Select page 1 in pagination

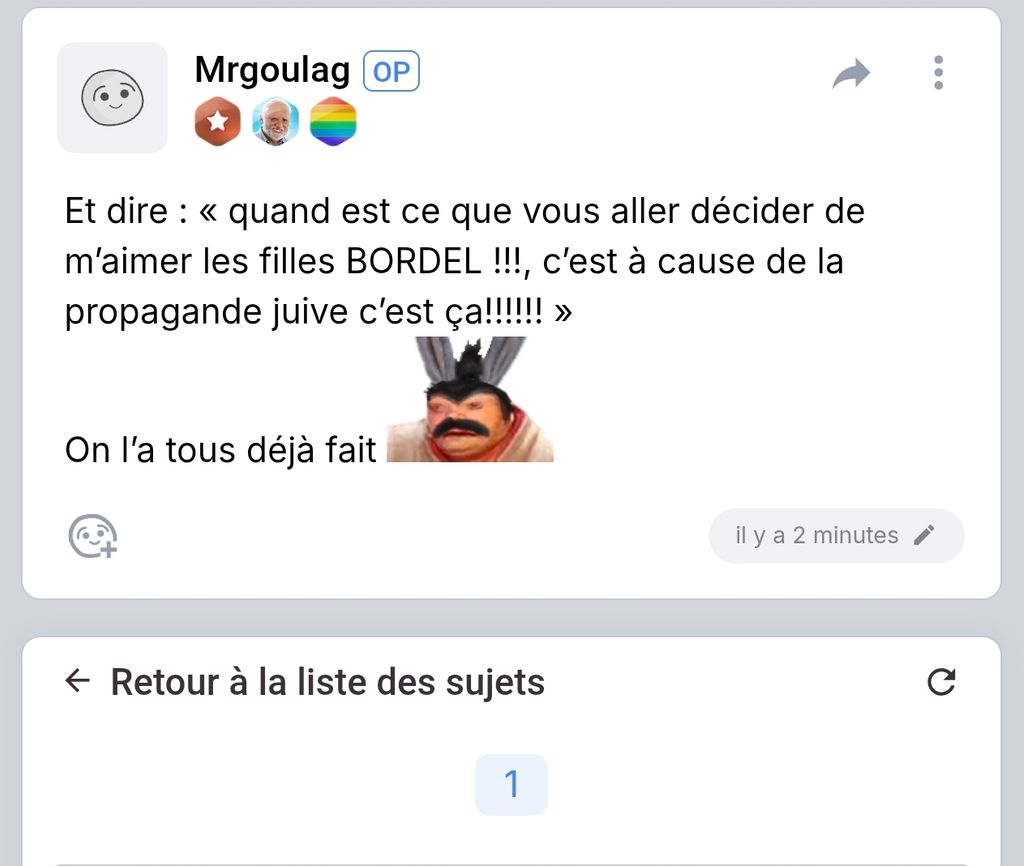[511, 784]
